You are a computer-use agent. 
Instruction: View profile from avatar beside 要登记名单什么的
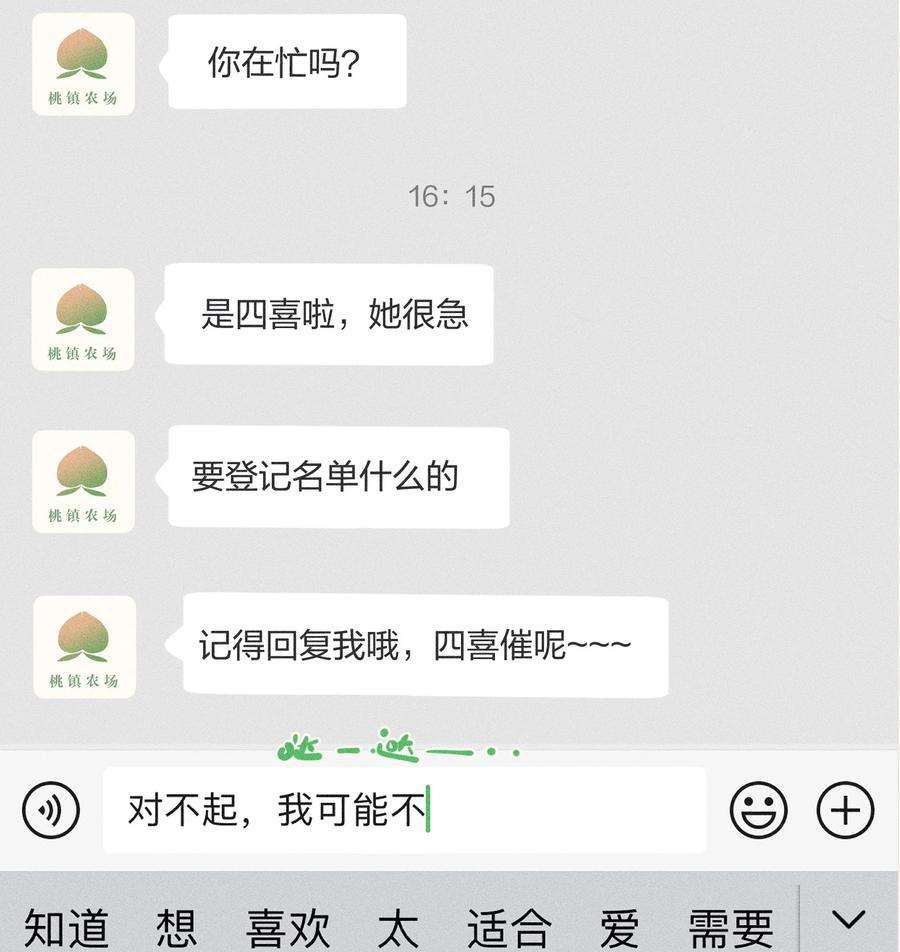pyautogui.click(x=83, y=481)
